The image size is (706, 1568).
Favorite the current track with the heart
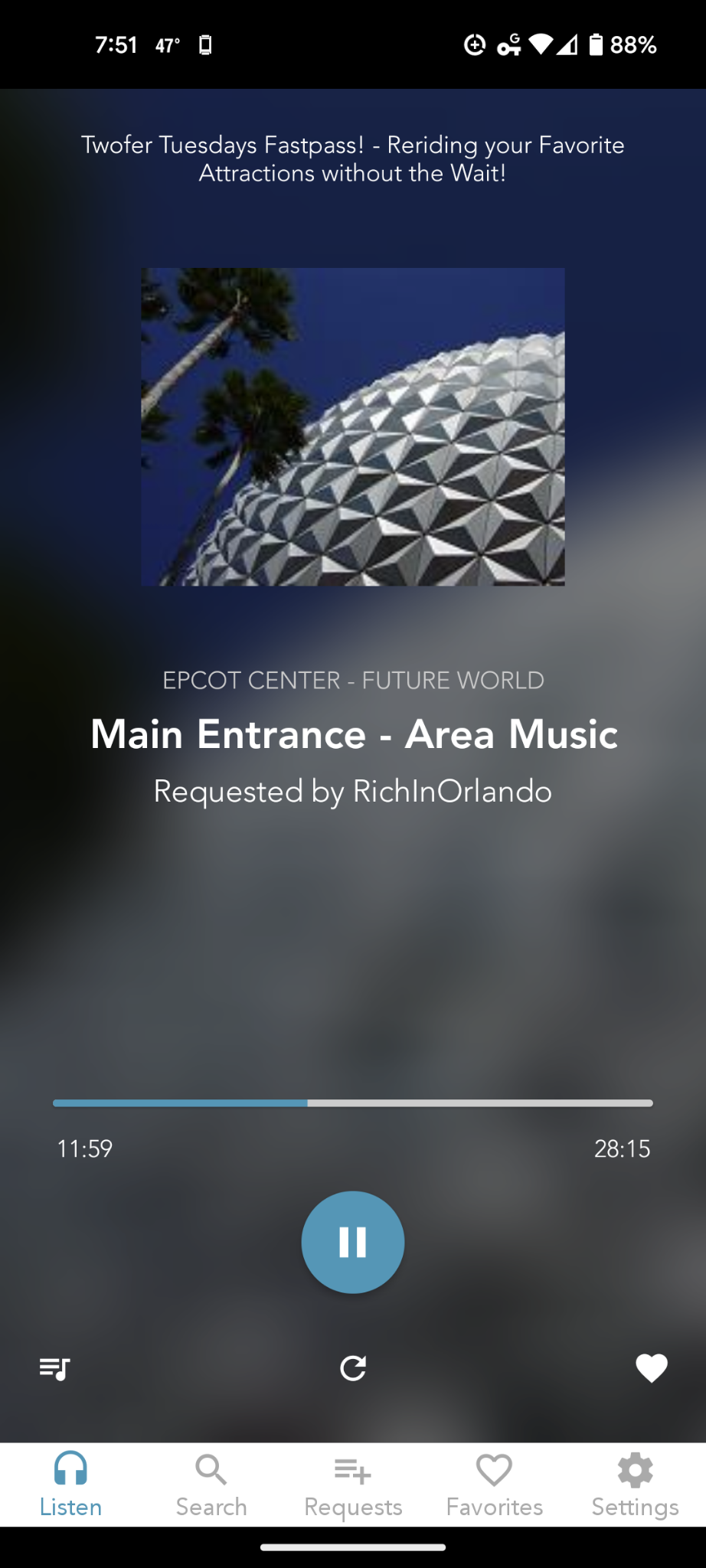(x=651, y=1368)
